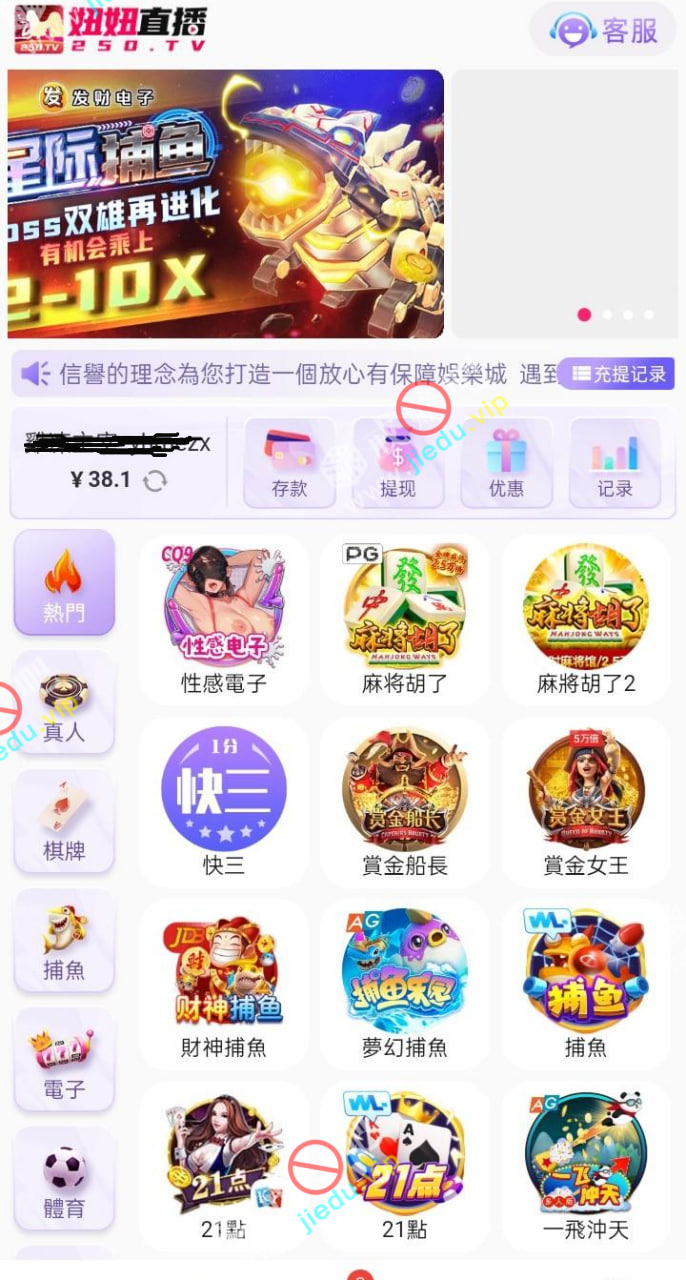The height and width of the screenshot is (1280, 686).
Task: Refresh the account balance
Action: pyautogui.click(x=155, y=481)
